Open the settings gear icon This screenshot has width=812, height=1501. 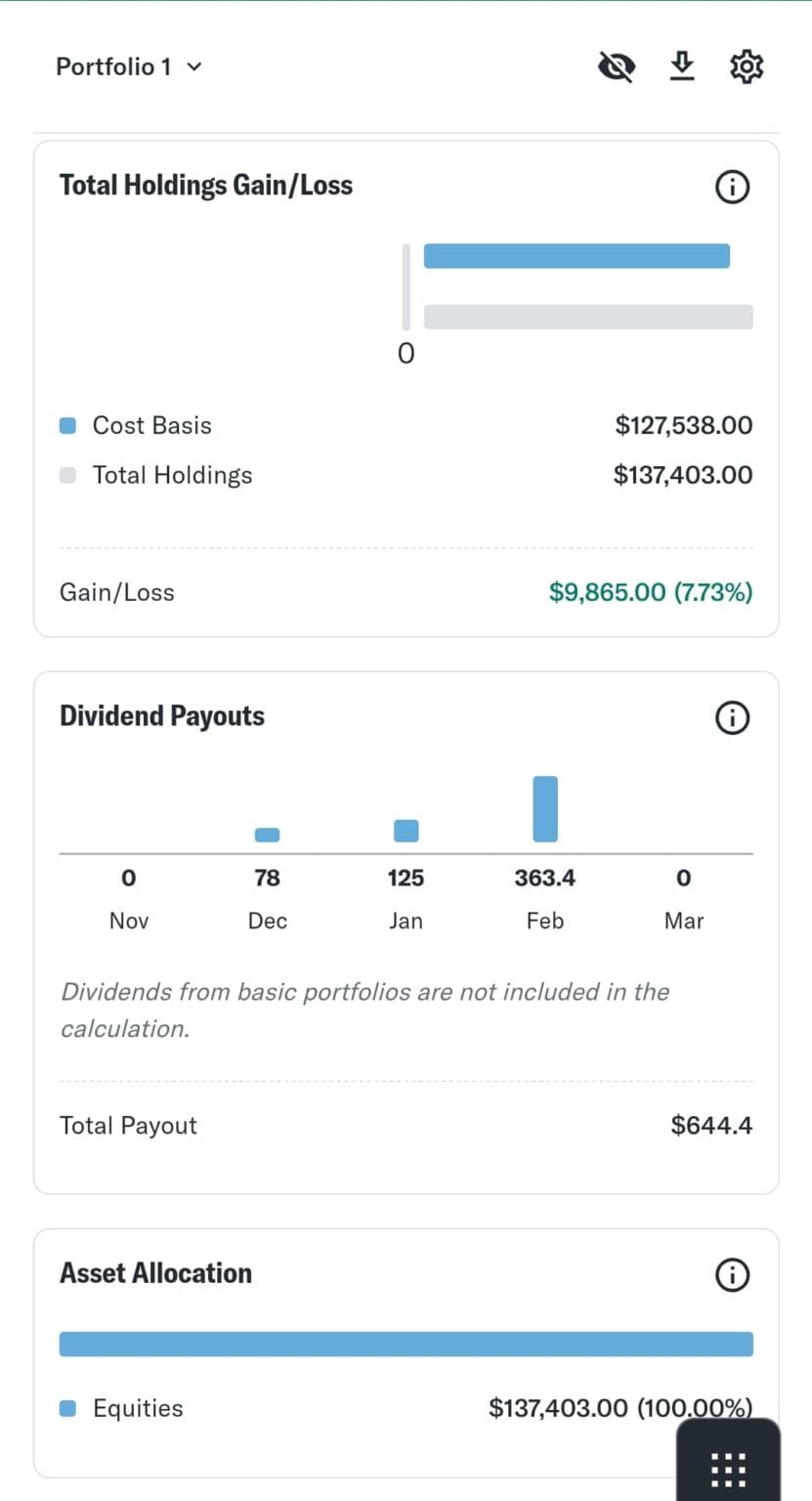(x=746, y=65)
